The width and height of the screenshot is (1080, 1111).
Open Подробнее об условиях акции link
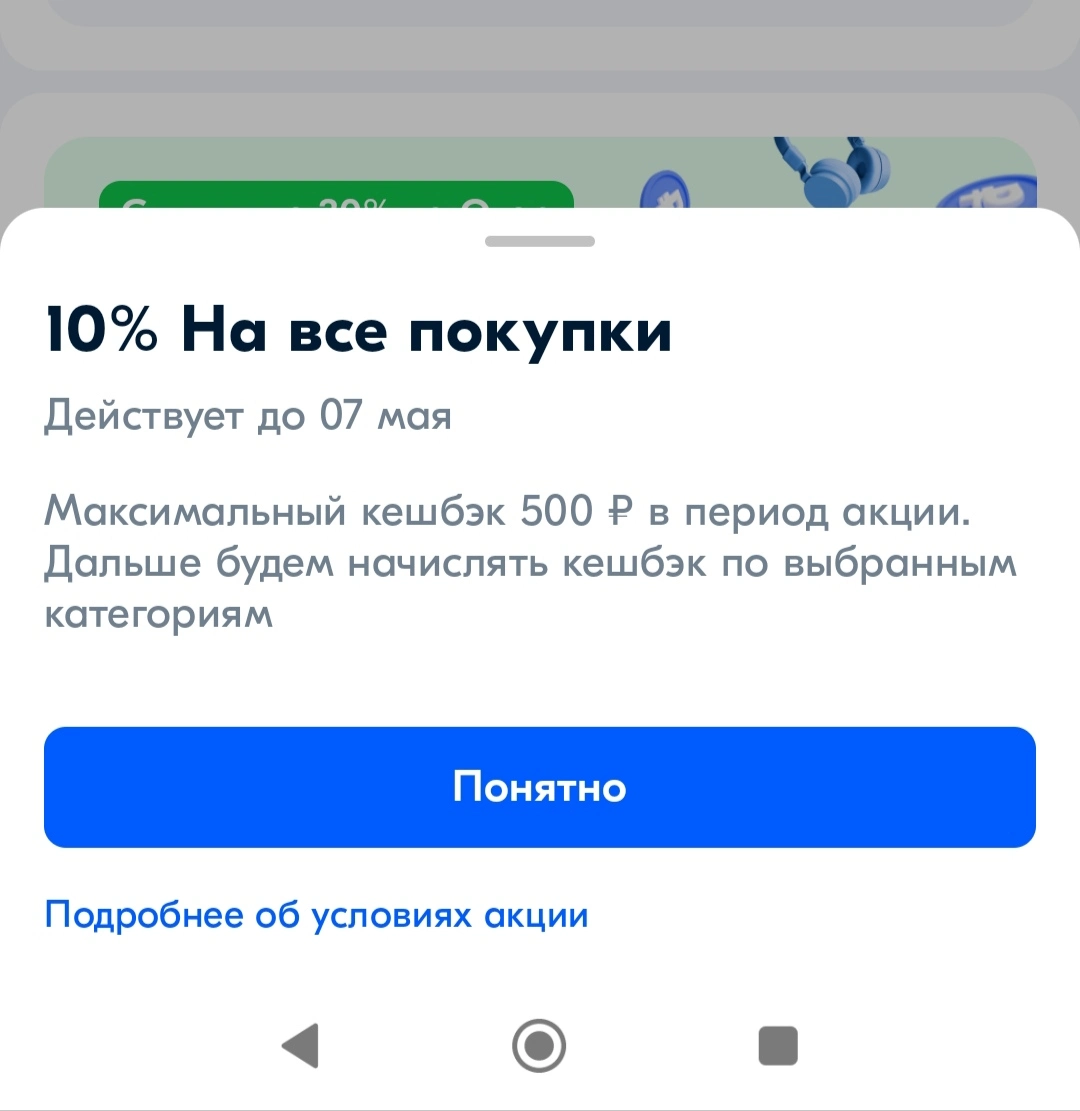tap(316, 915)
